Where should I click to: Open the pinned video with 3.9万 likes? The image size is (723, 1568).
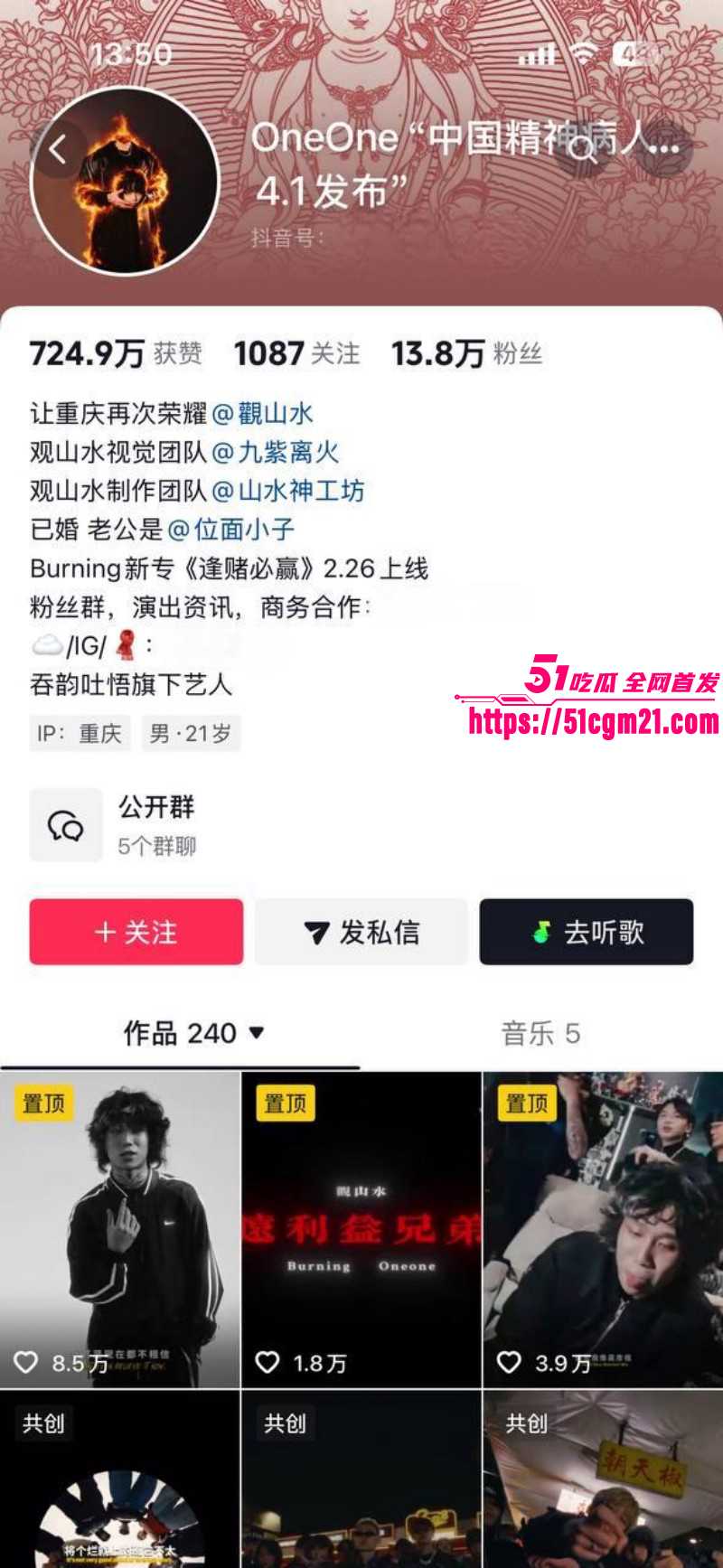pyautogui.click(x=603, y=1229)
